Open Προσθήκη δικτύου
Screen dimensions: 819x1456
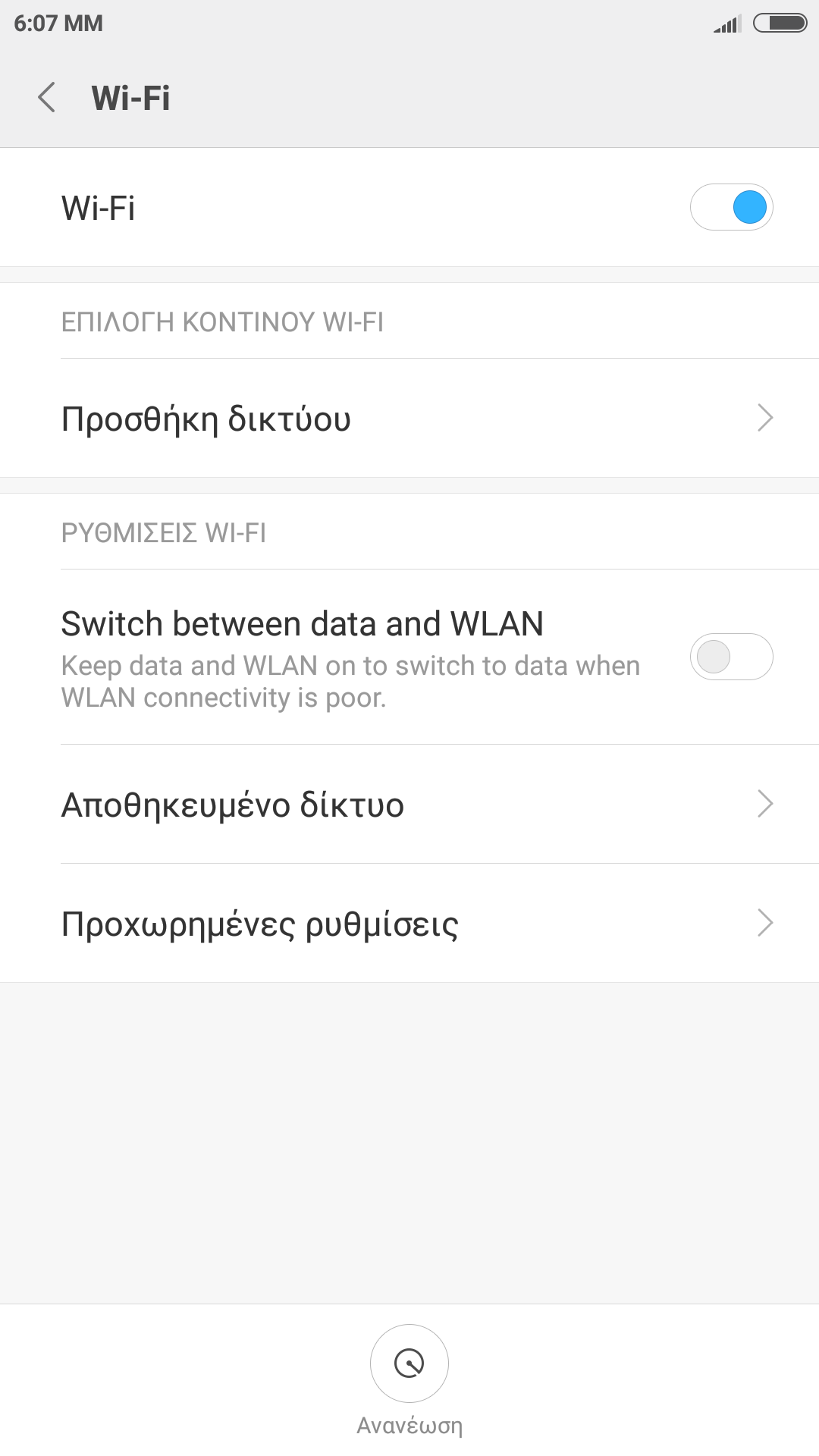coord(409,419)
